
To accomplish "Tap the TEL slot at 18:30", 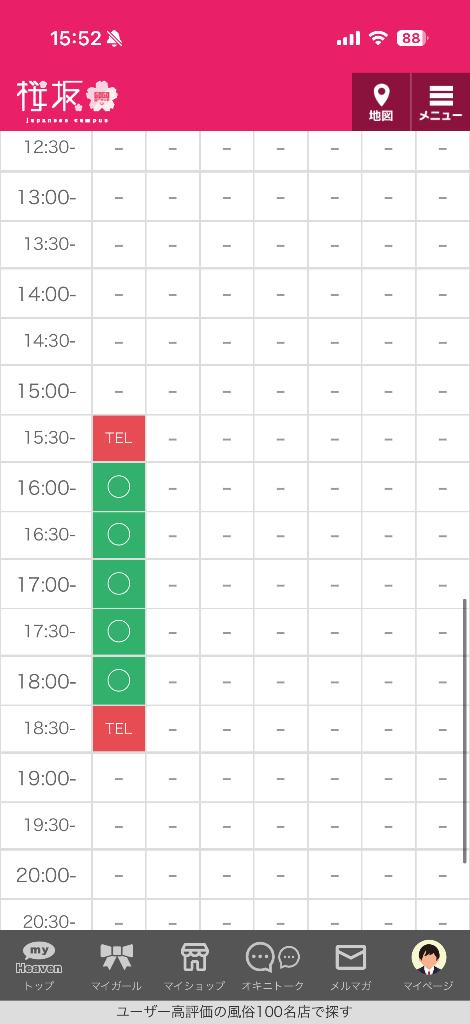I will tap(119, 728).
